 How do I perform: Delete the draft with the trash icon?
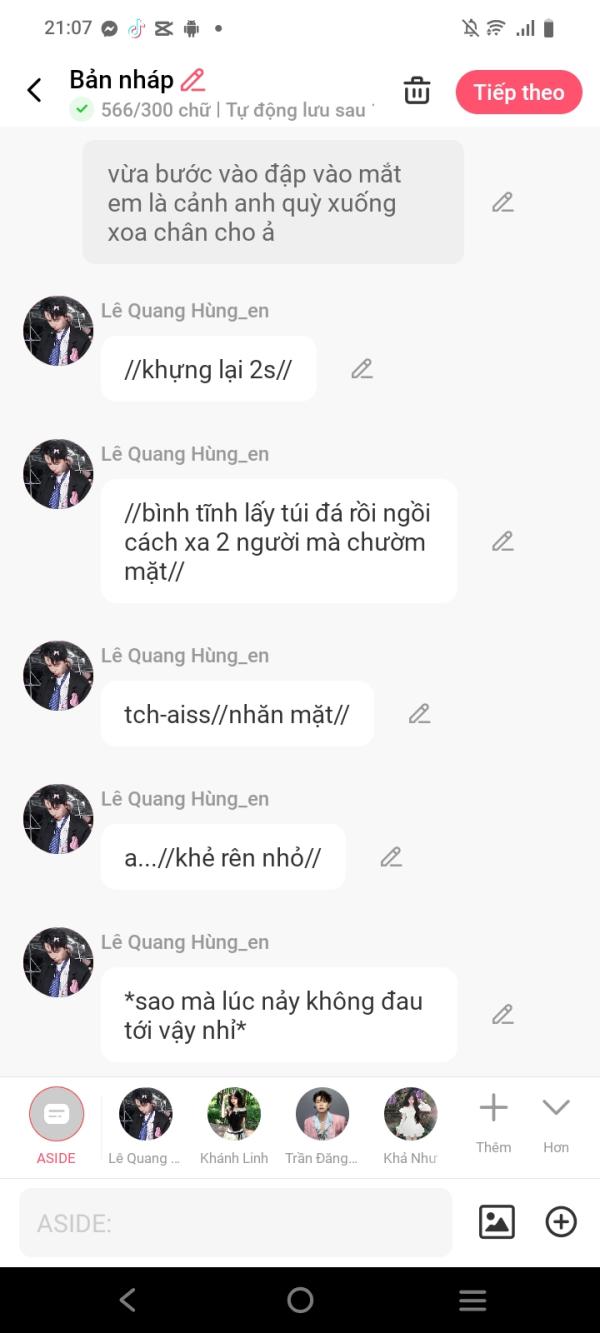[x=417, y=91]
